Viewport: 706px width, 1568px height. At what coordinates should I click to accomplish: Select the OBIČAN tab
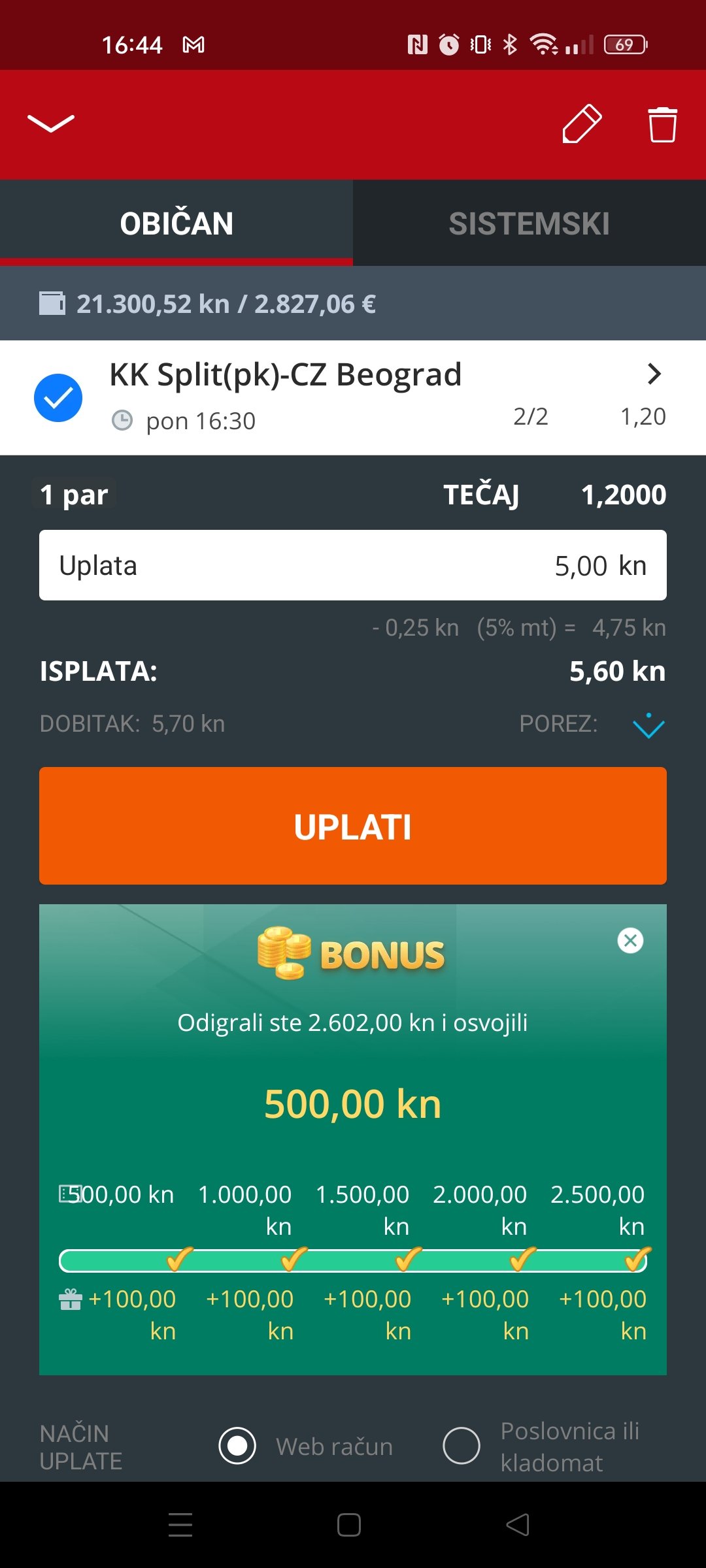[176, 223]
